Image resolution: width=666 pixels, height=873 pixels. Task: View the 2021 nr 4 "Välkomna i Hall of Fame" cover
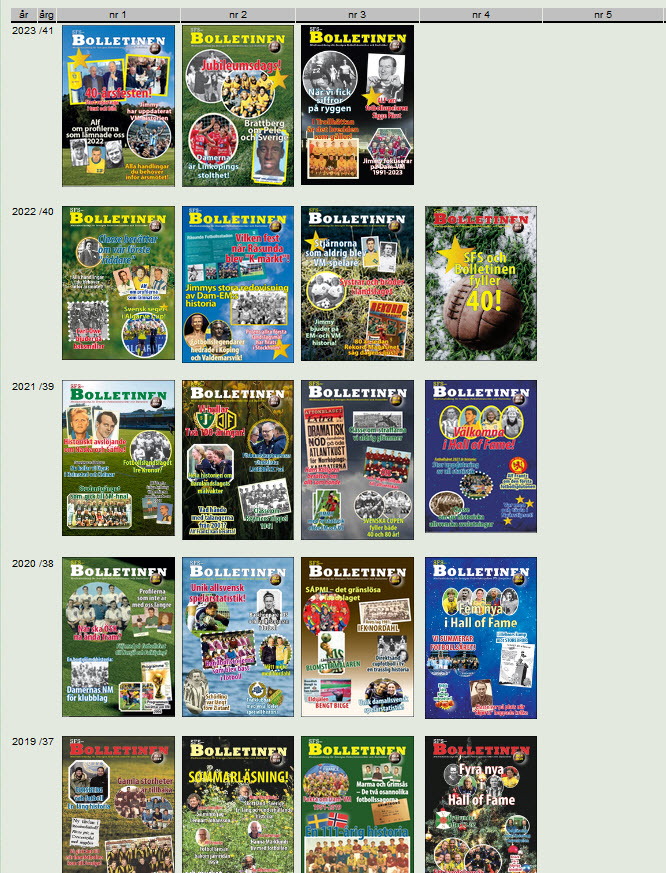point(480,457)
